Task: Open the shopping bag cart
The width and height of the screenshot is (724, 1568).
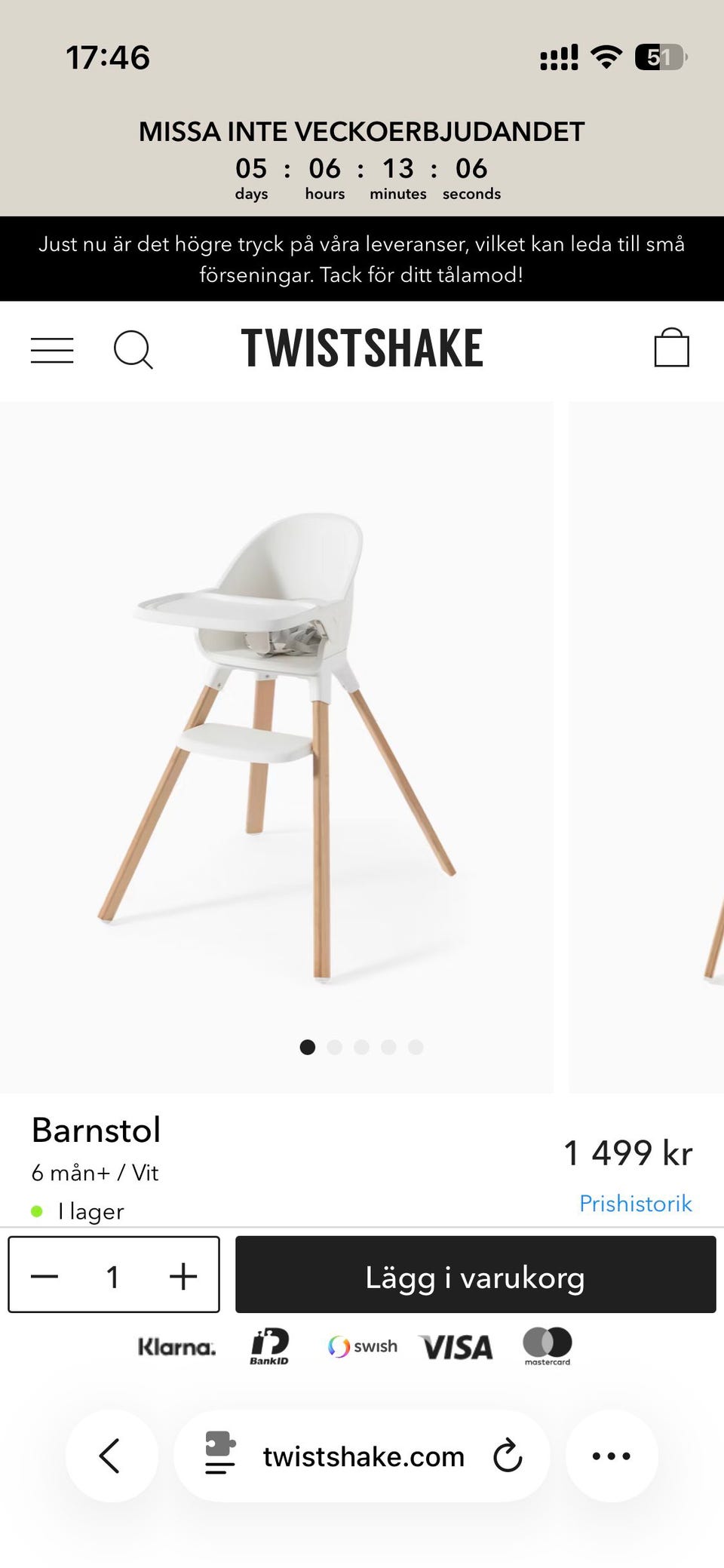Action: 671,348
